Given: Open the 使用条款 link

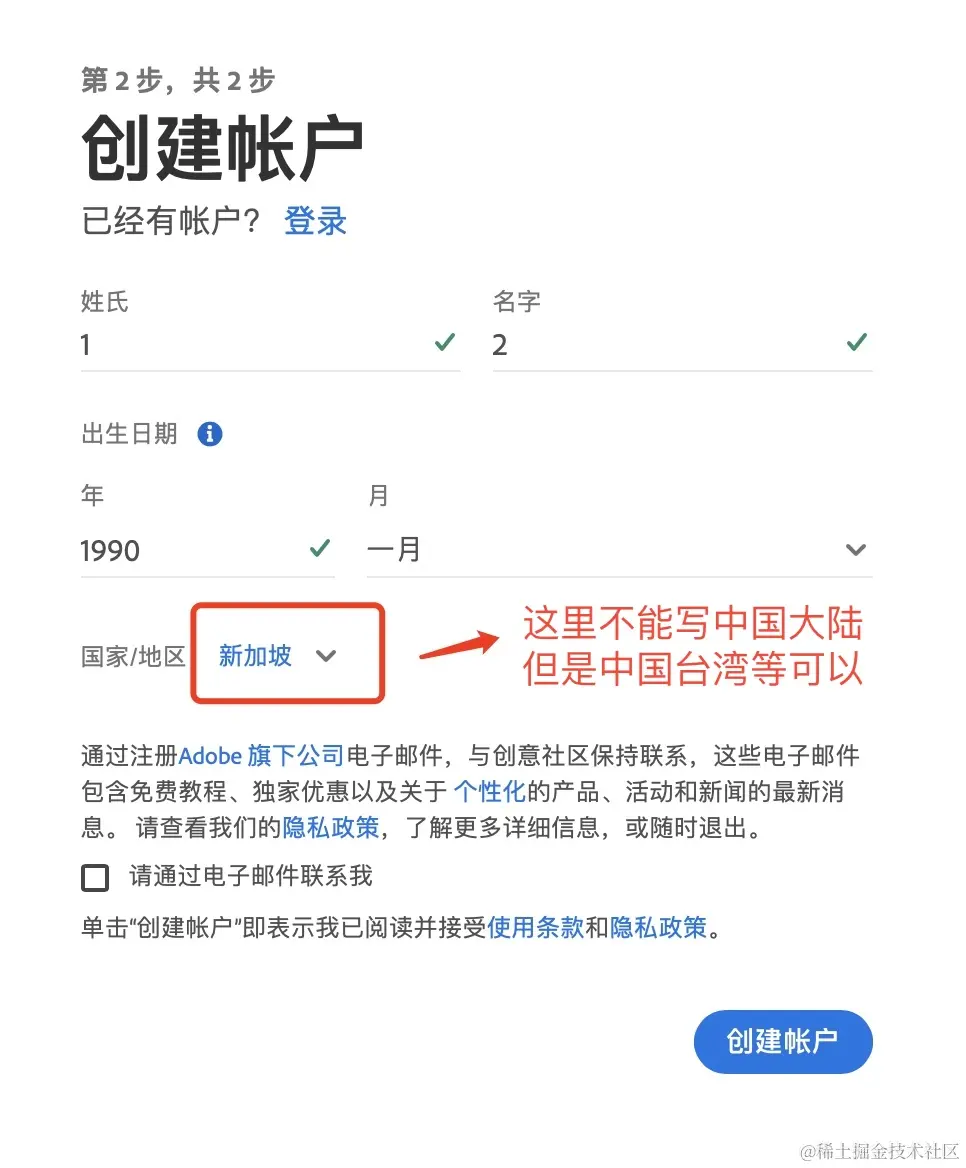Looking at the screenshot, I should [x=535, y=927].
